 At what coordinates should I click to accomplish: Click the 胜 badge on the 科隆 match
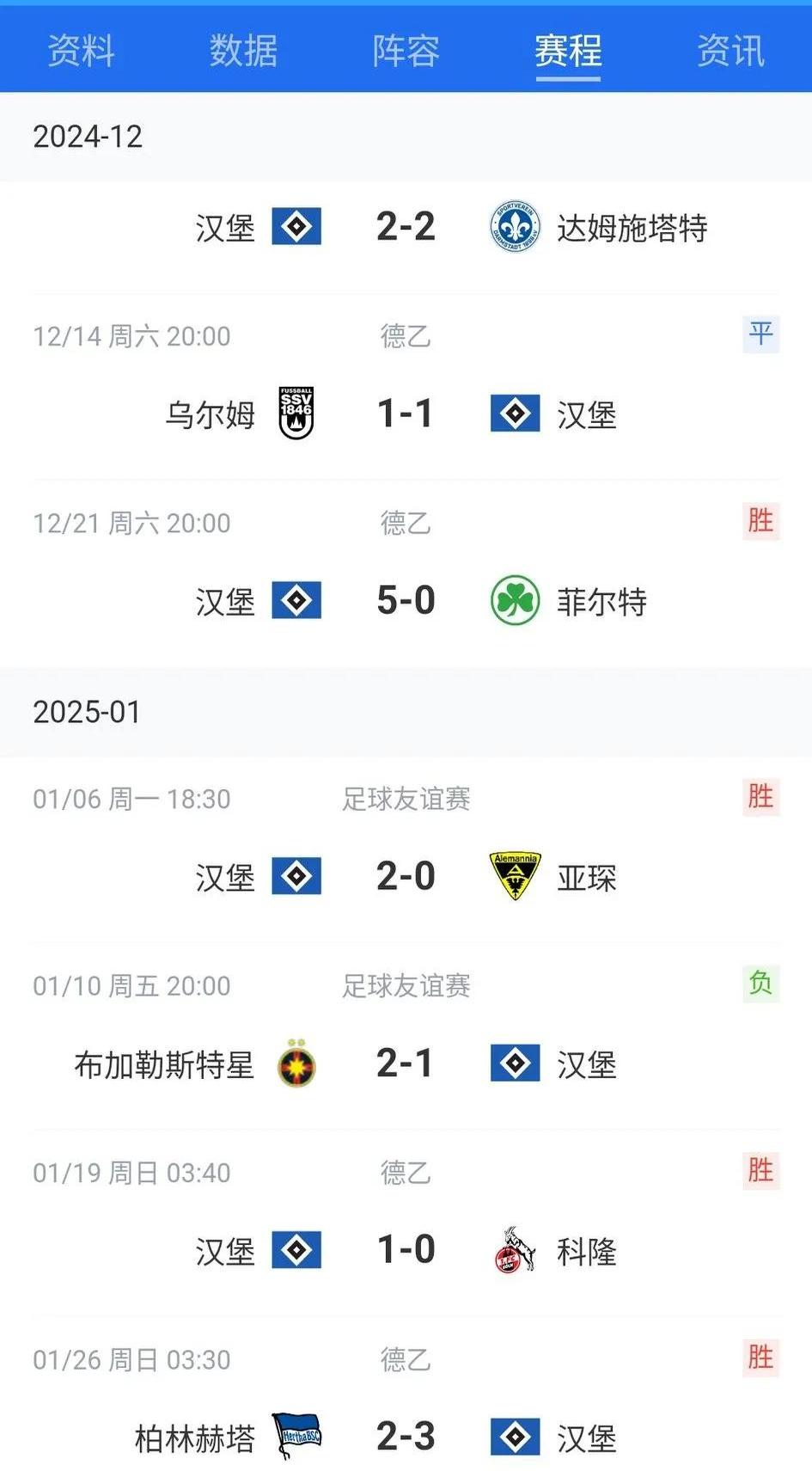coord(760,1172)
